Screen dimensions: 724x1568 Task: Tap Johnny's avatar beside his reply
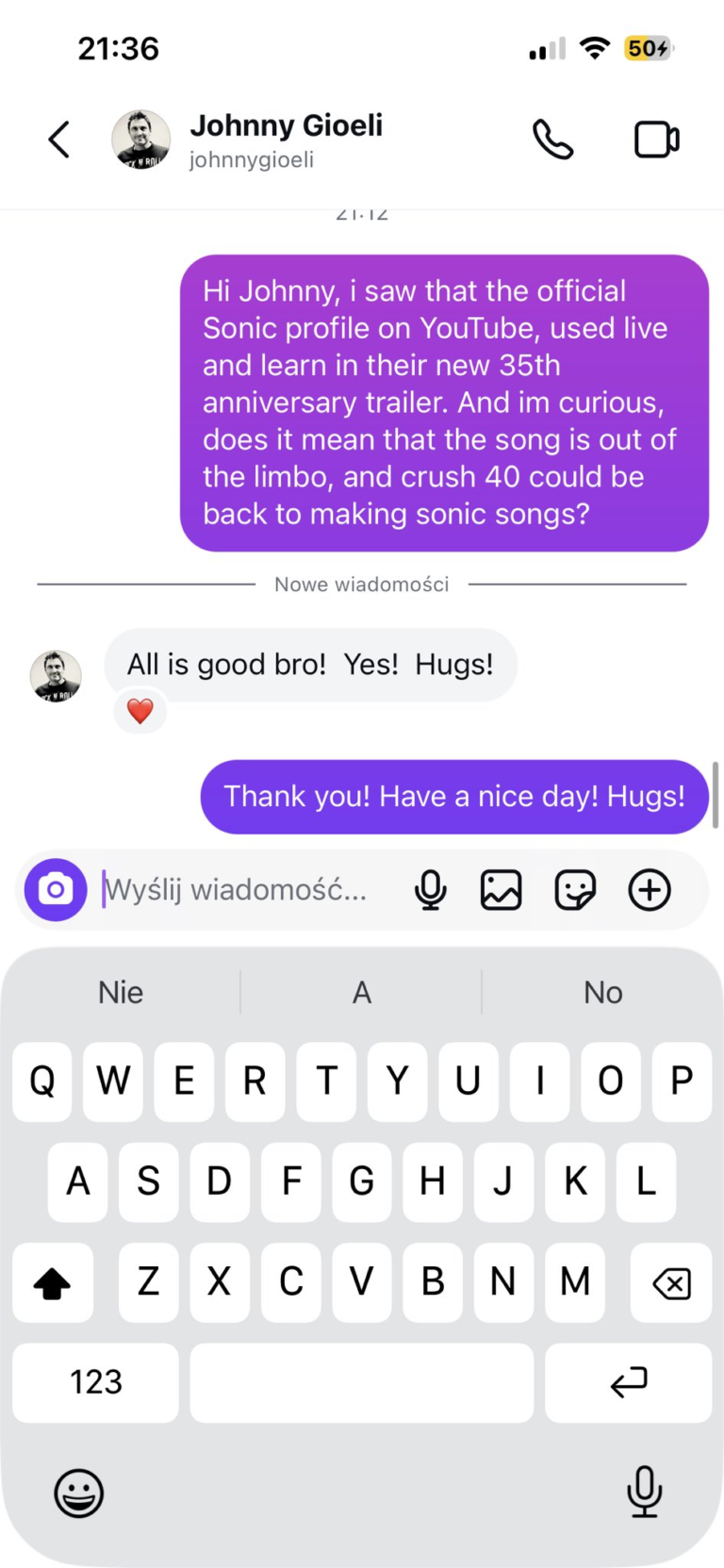56,676
